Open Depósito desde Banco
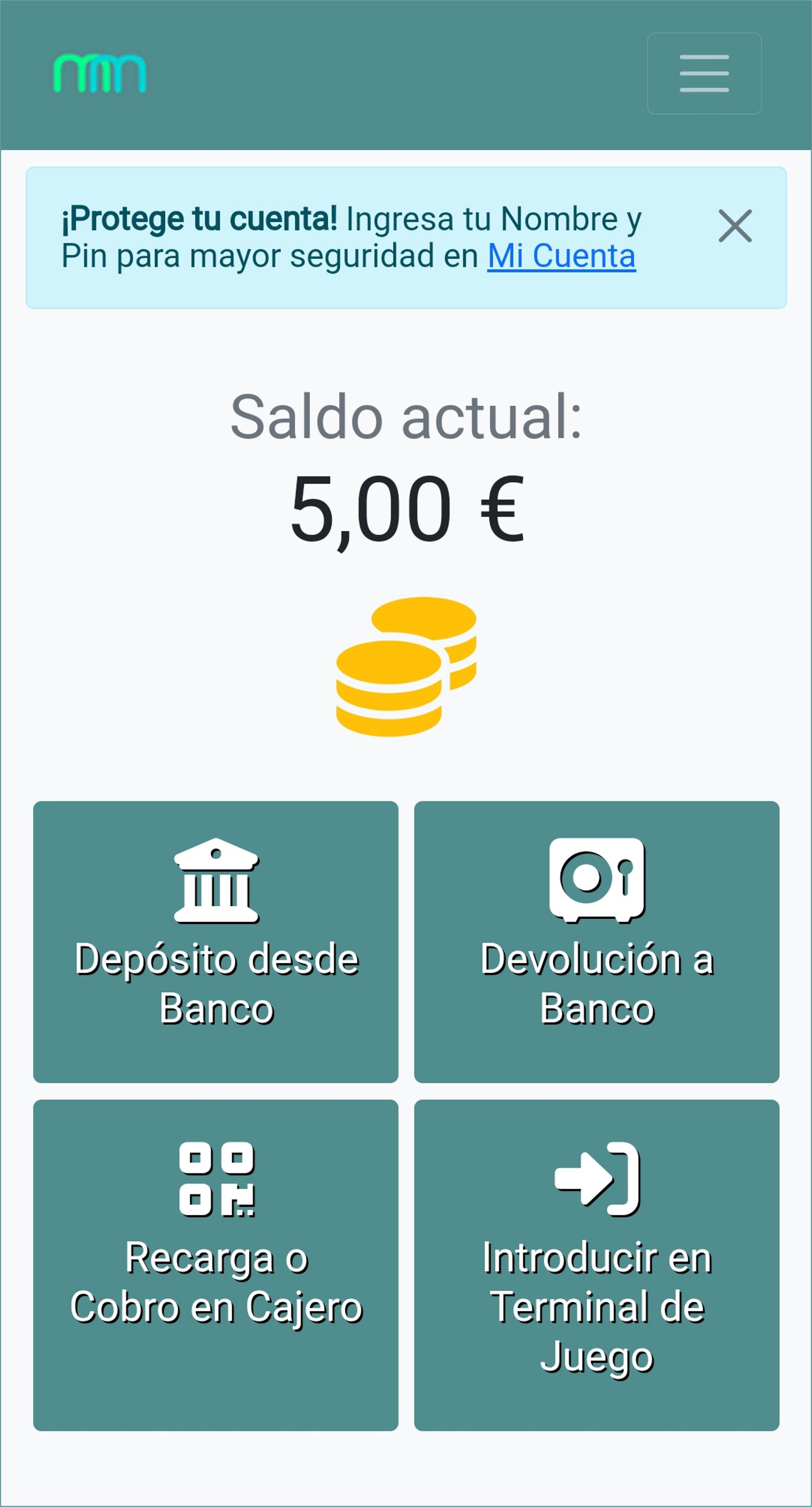Viewport: 812px width, 1507px height. 216,942
